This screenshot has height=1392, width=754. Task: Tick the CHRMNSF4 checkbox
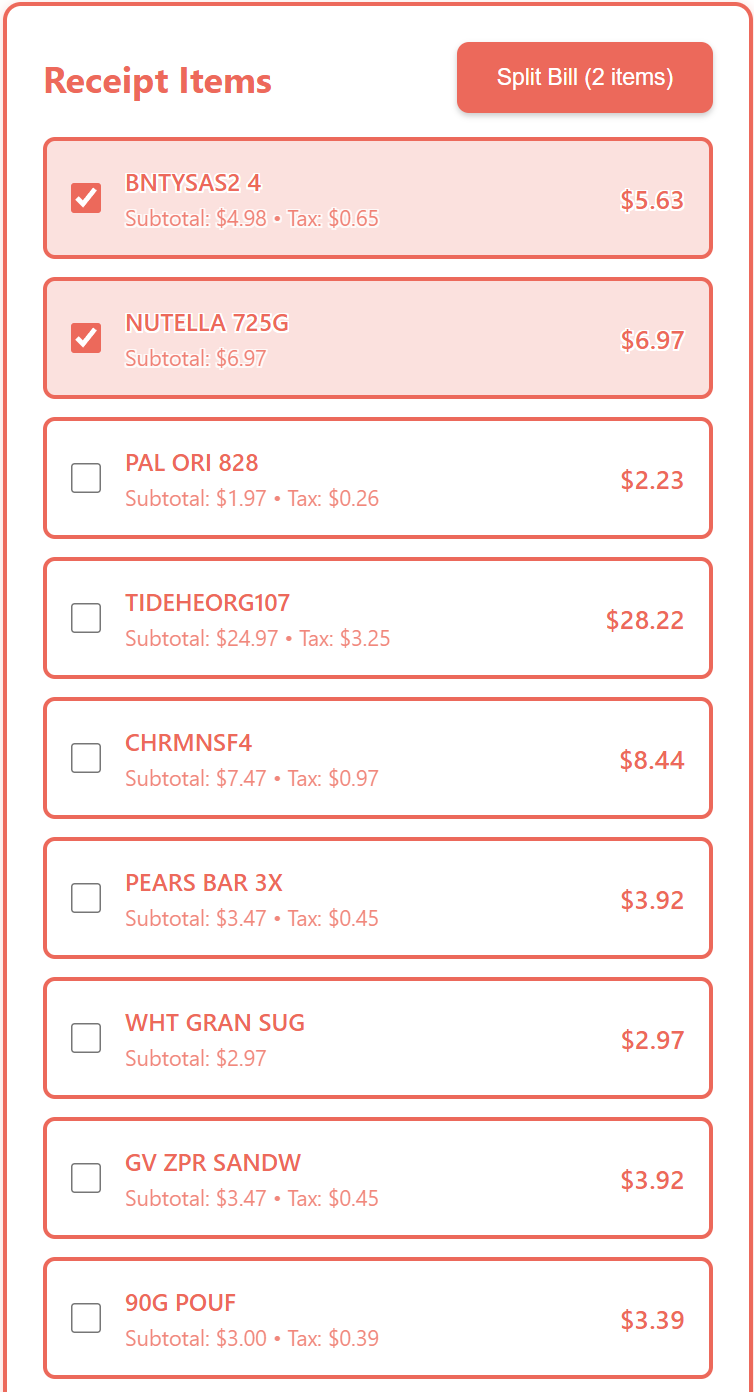coord(86,758)
